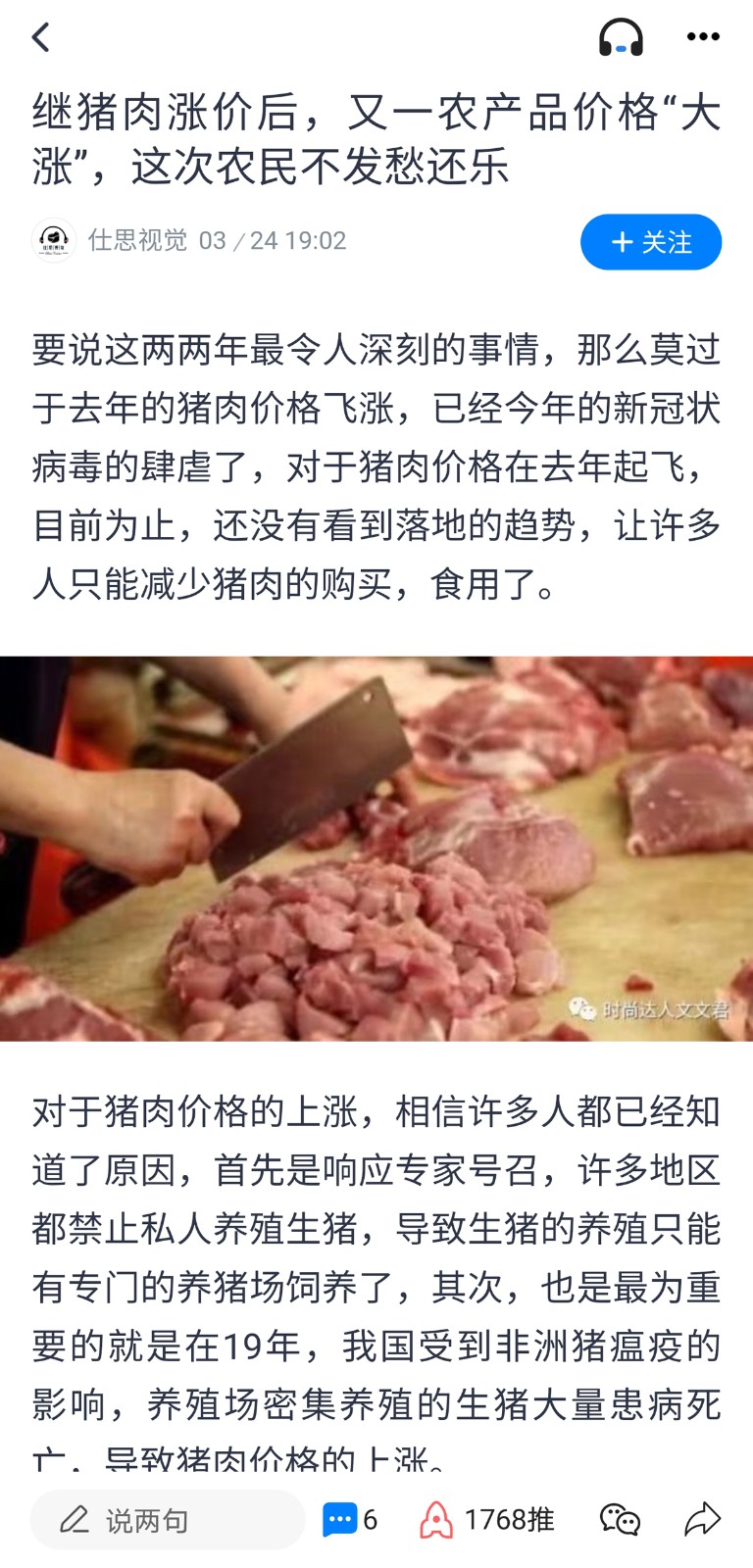753x1568 pixels.
Task: Tap the 说两句 comment field
Action: [x=168, y=1520]
